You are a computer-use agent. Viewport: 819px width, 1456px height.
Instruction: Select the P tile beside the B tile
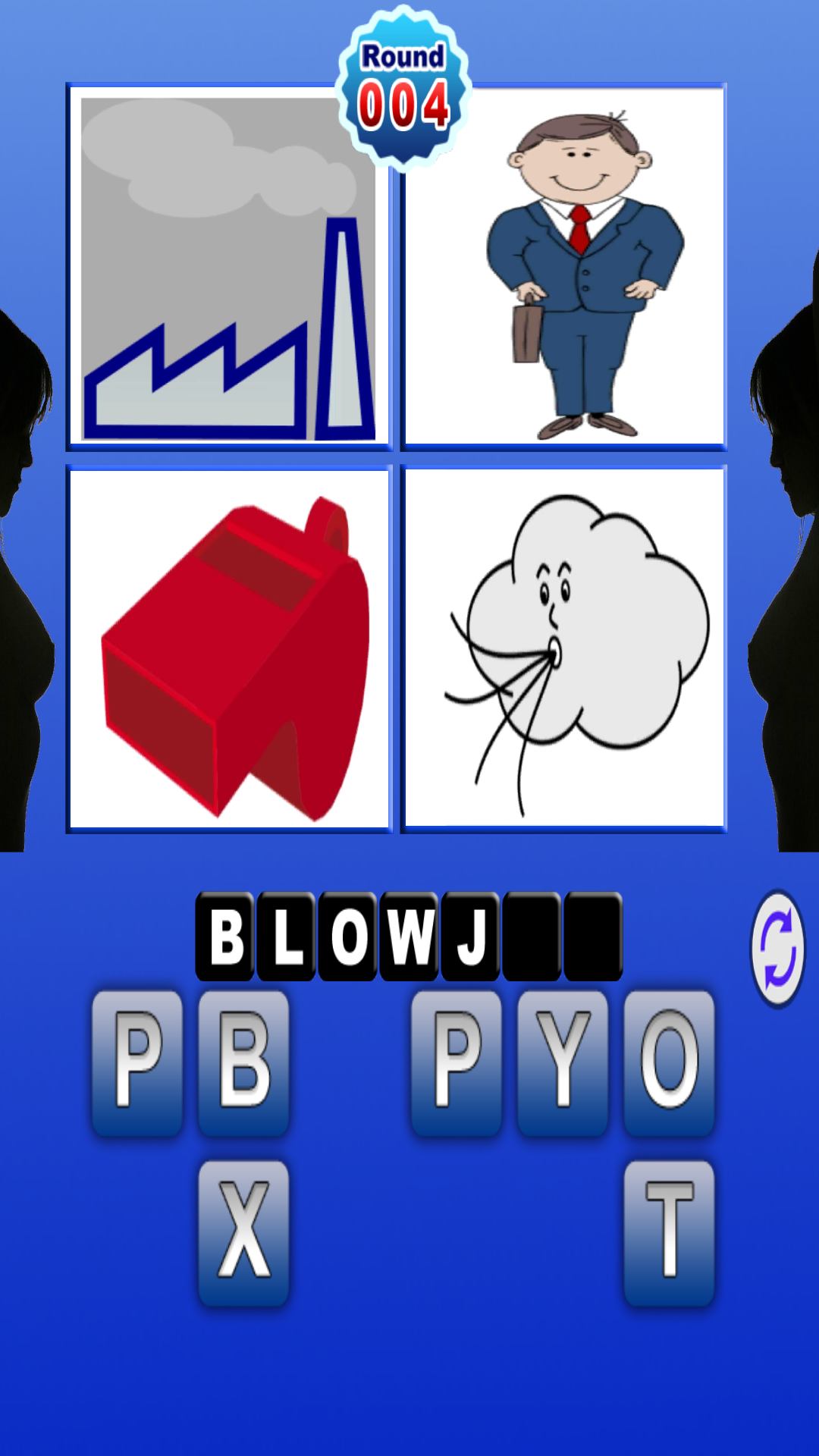(x=137, y=1062)
